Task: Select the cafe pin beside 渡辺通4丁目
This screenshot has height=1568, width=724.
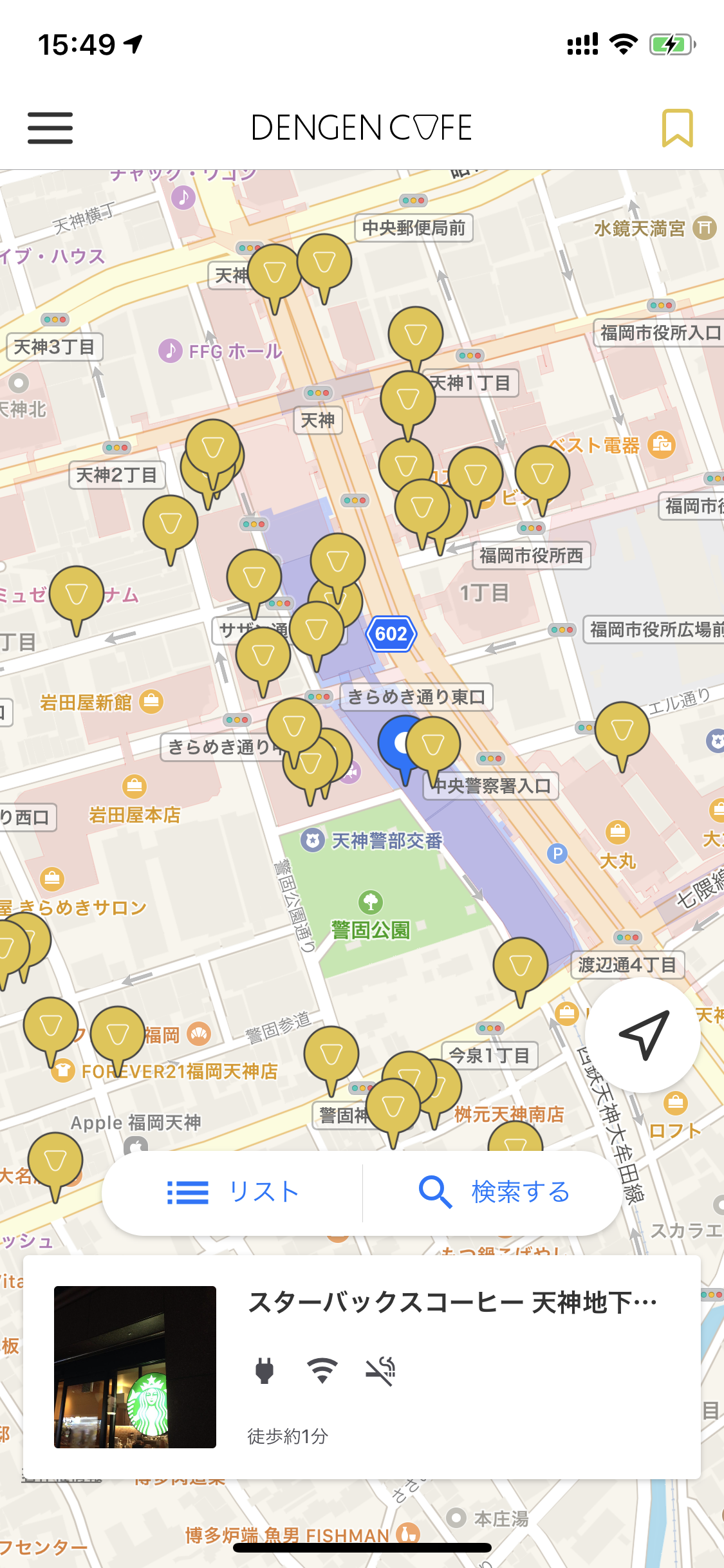Action: tap(520, 965)
